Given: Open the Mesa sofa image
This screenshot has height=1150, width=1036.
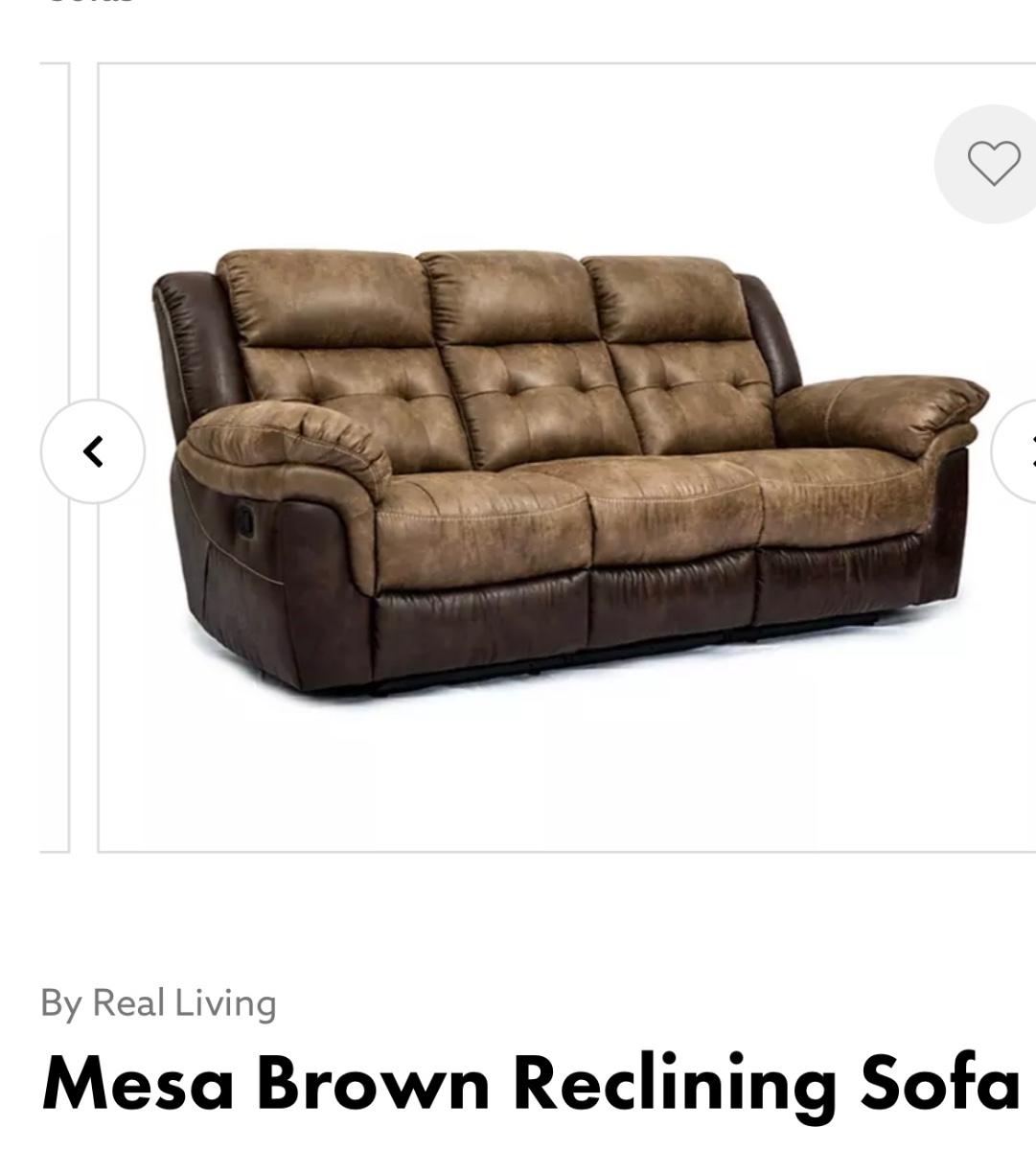Looking at the screenshot, I should pyautogui.click(x=565, y=460).
